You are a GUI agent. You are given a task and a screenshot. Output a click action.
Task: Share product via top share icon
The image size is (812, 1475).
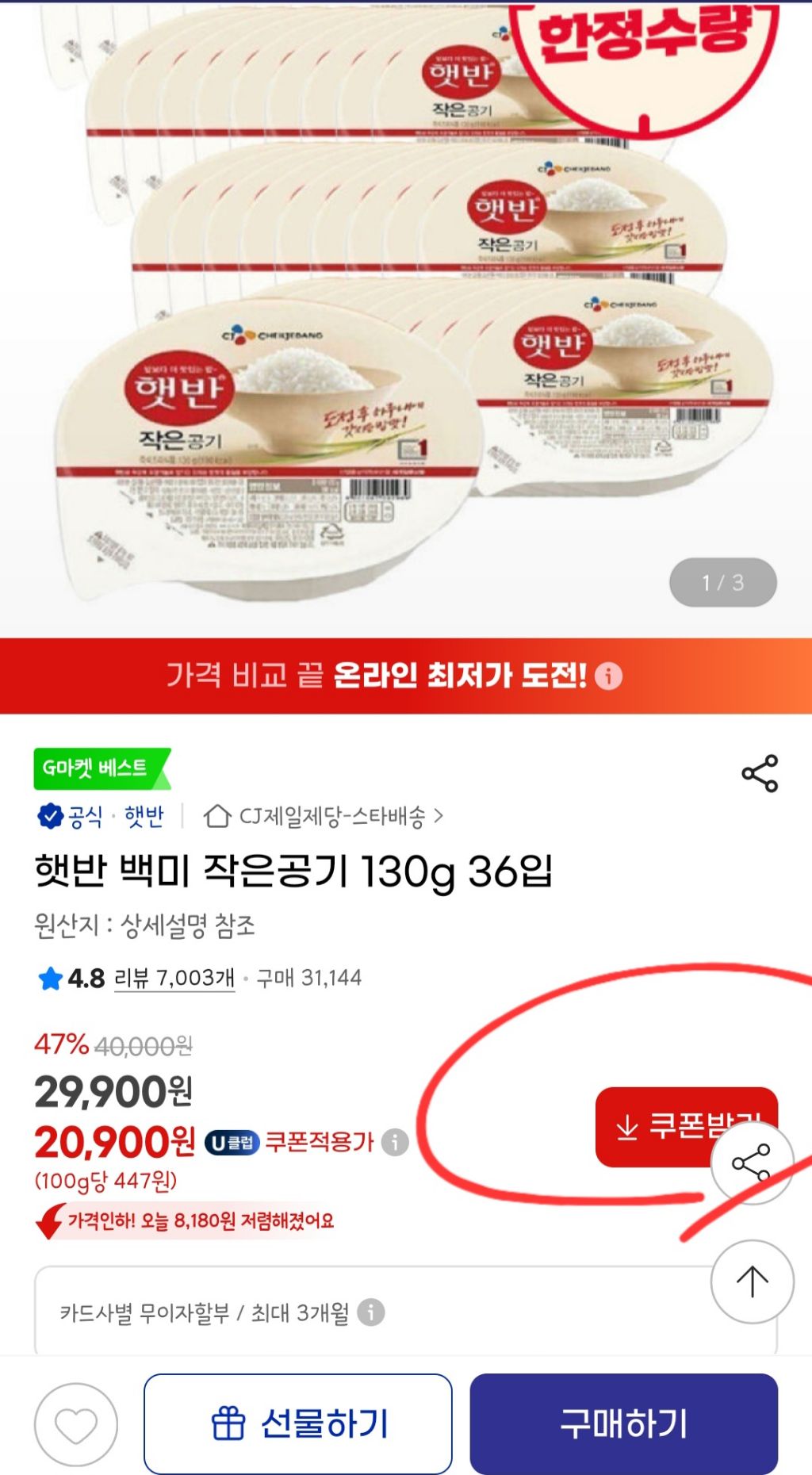760,773
